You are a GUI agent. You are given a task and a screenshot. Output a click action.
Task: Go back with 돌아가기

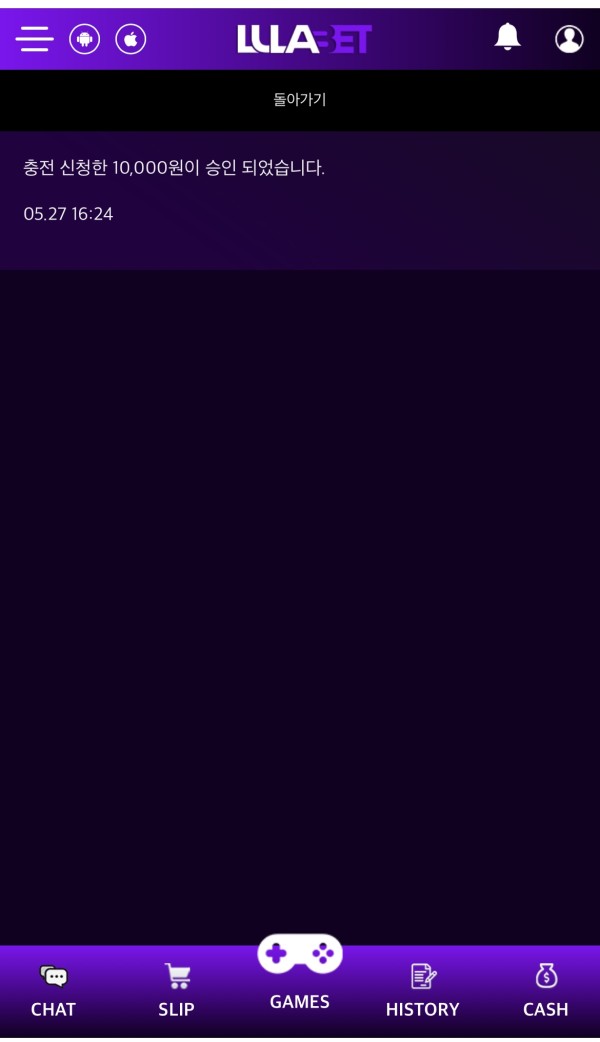300,100
